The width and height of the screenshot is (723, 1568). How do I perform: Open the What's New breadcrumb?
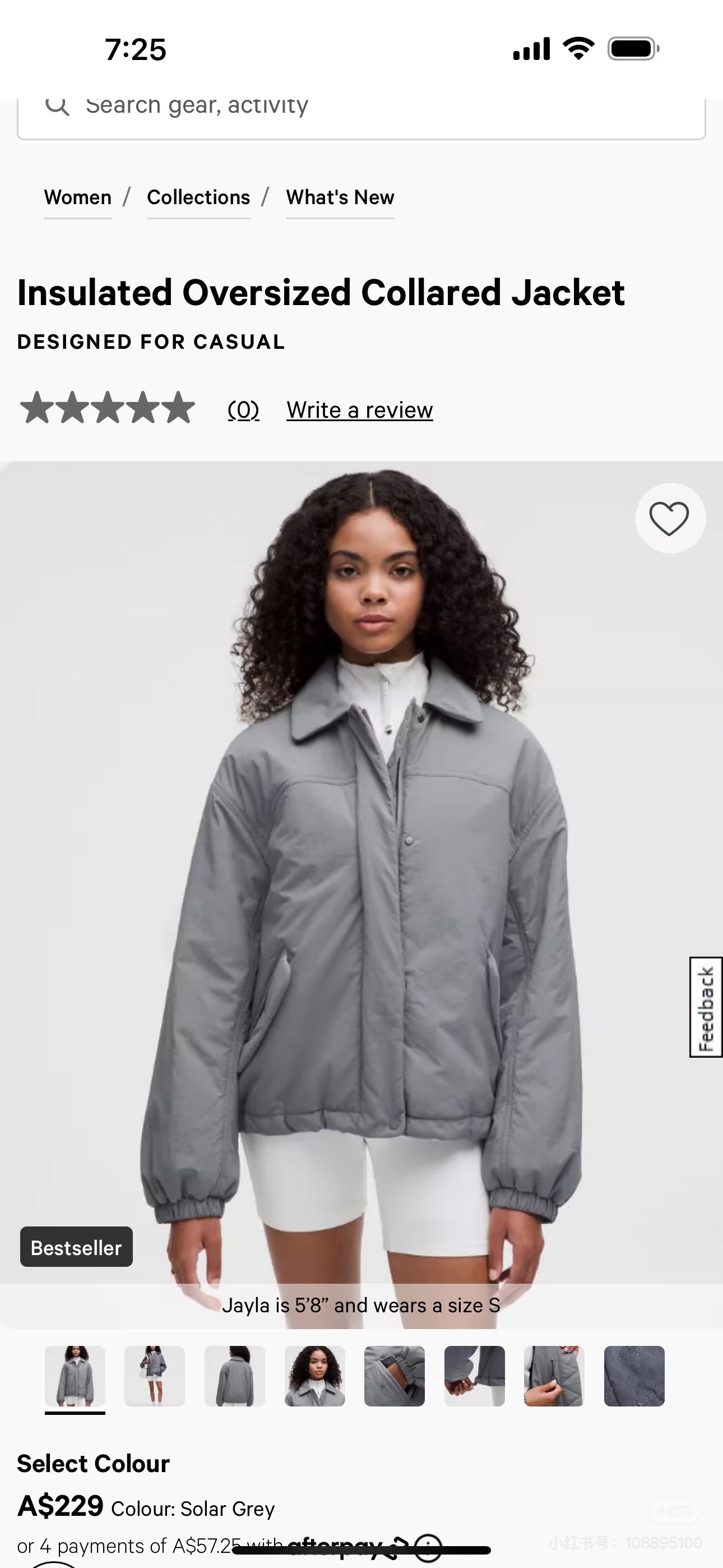340,197
